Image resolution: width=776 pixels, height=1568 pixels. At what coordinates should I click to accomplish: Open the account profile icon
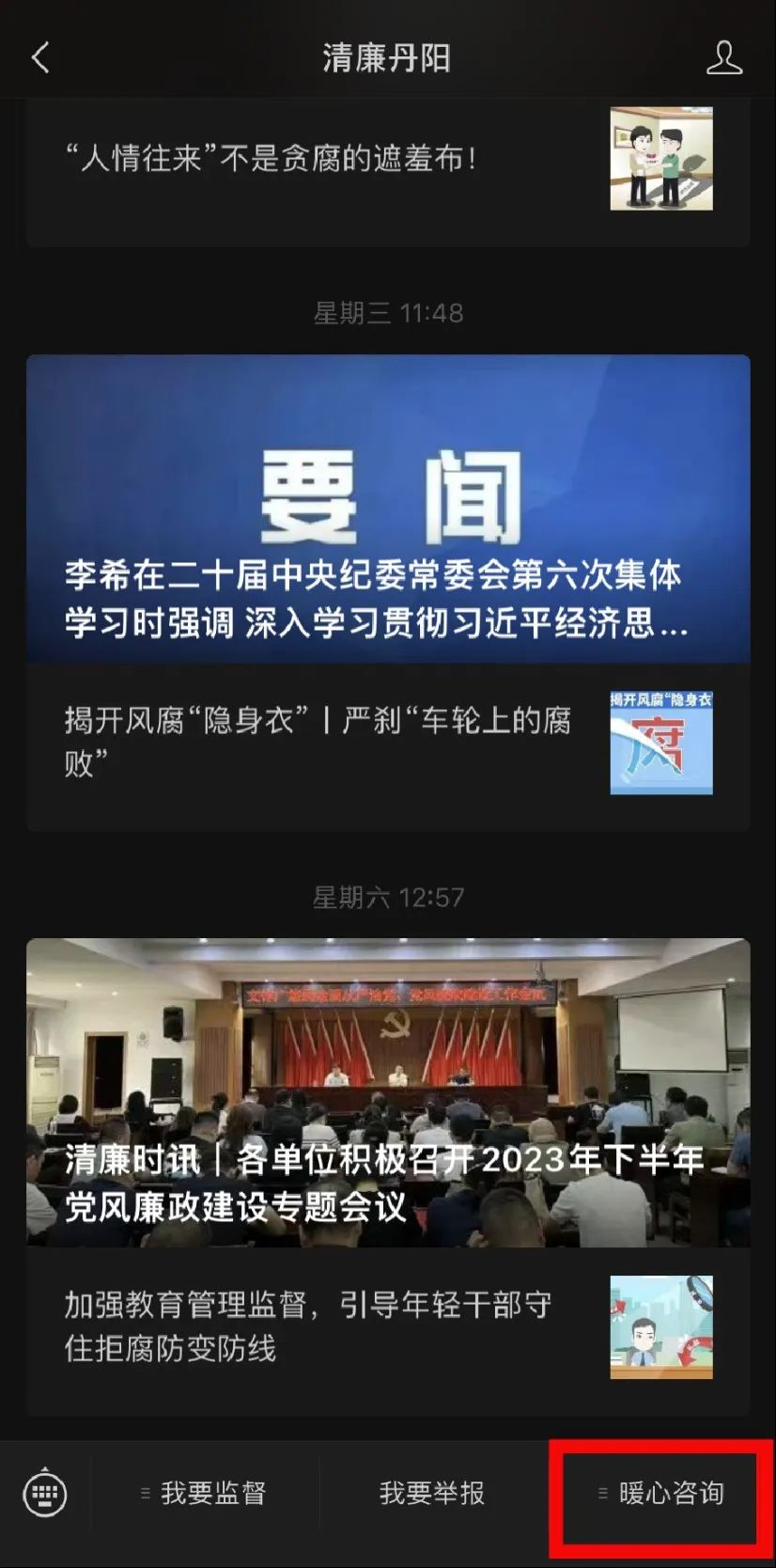[x=723, y=58]
